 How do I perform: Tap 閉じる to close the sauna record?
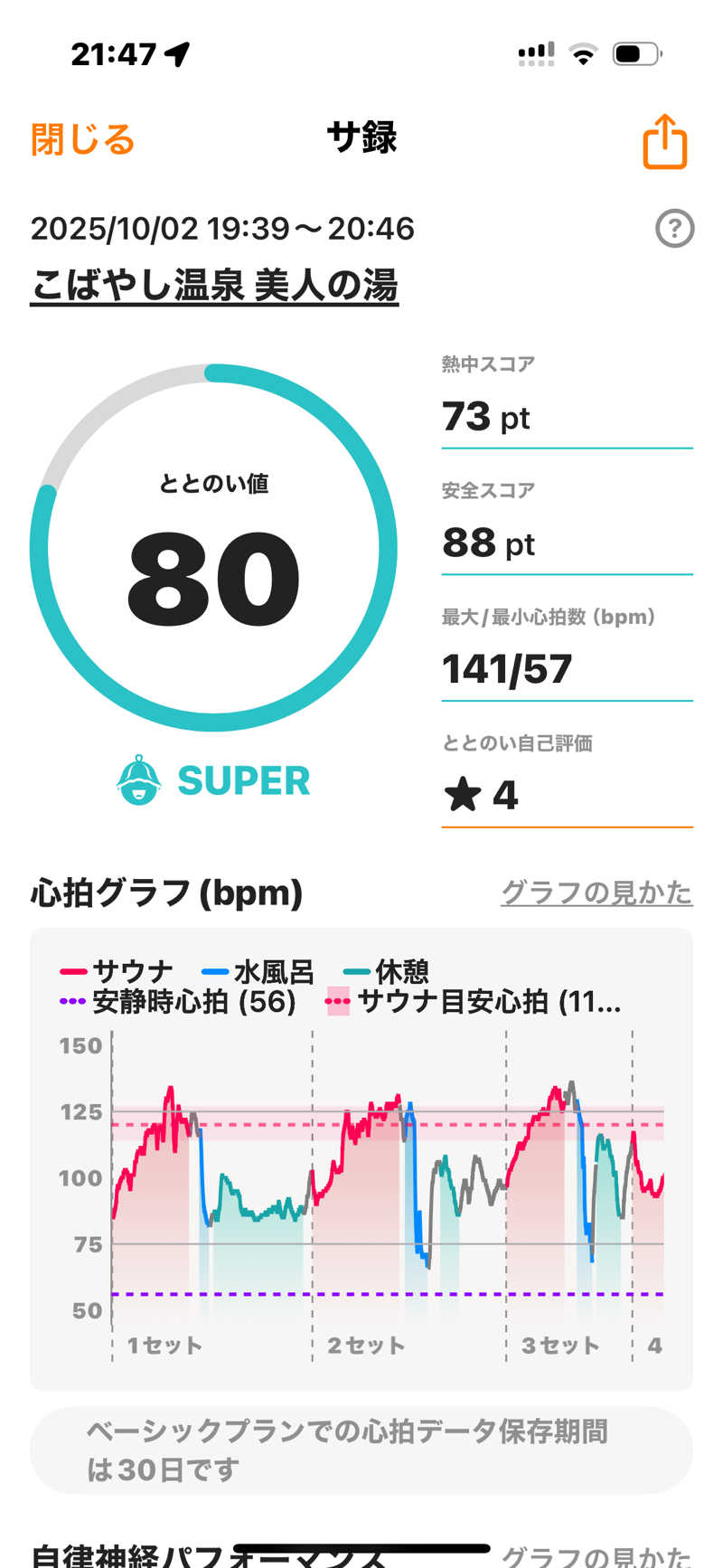pos(82,140)
